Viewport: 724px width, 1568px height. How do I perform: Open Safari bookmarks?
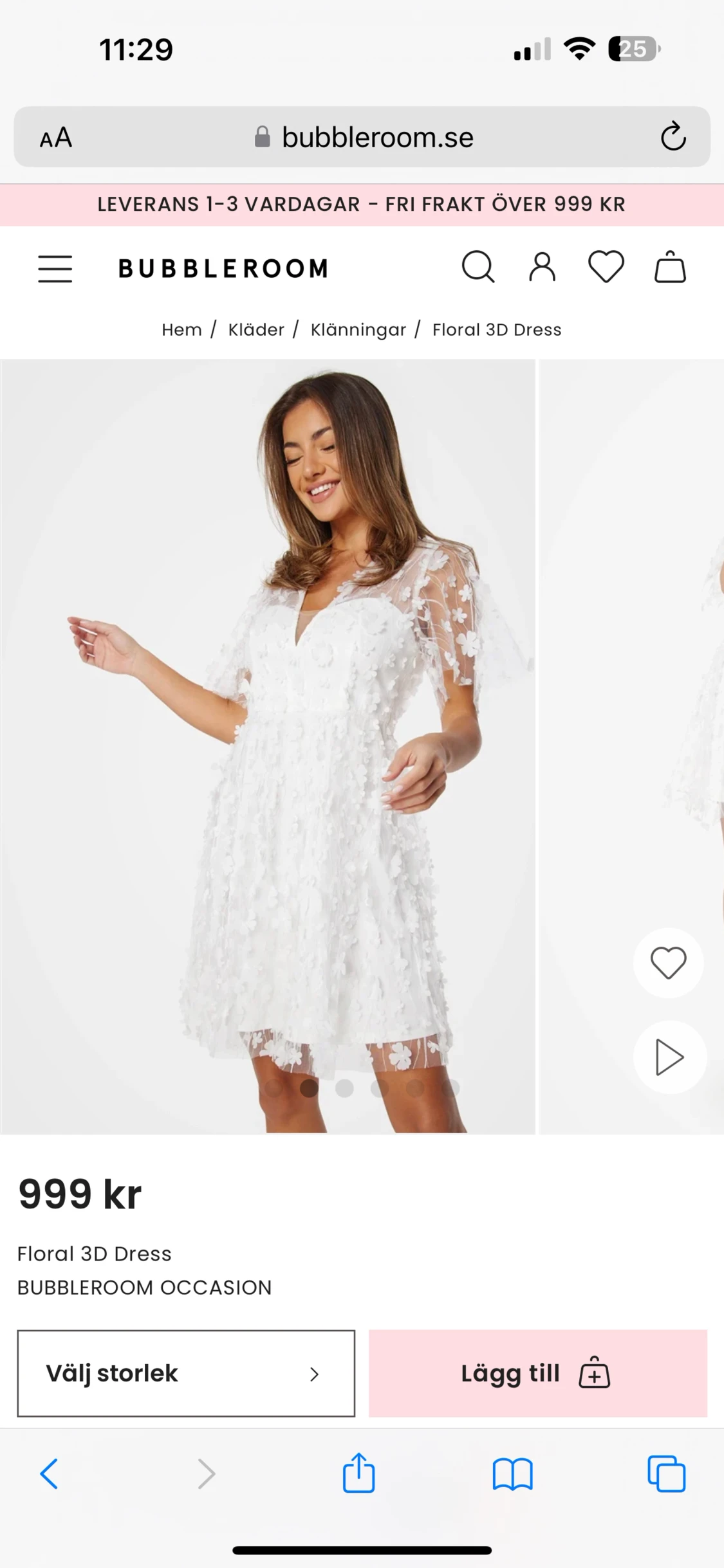pos(512,1474)
